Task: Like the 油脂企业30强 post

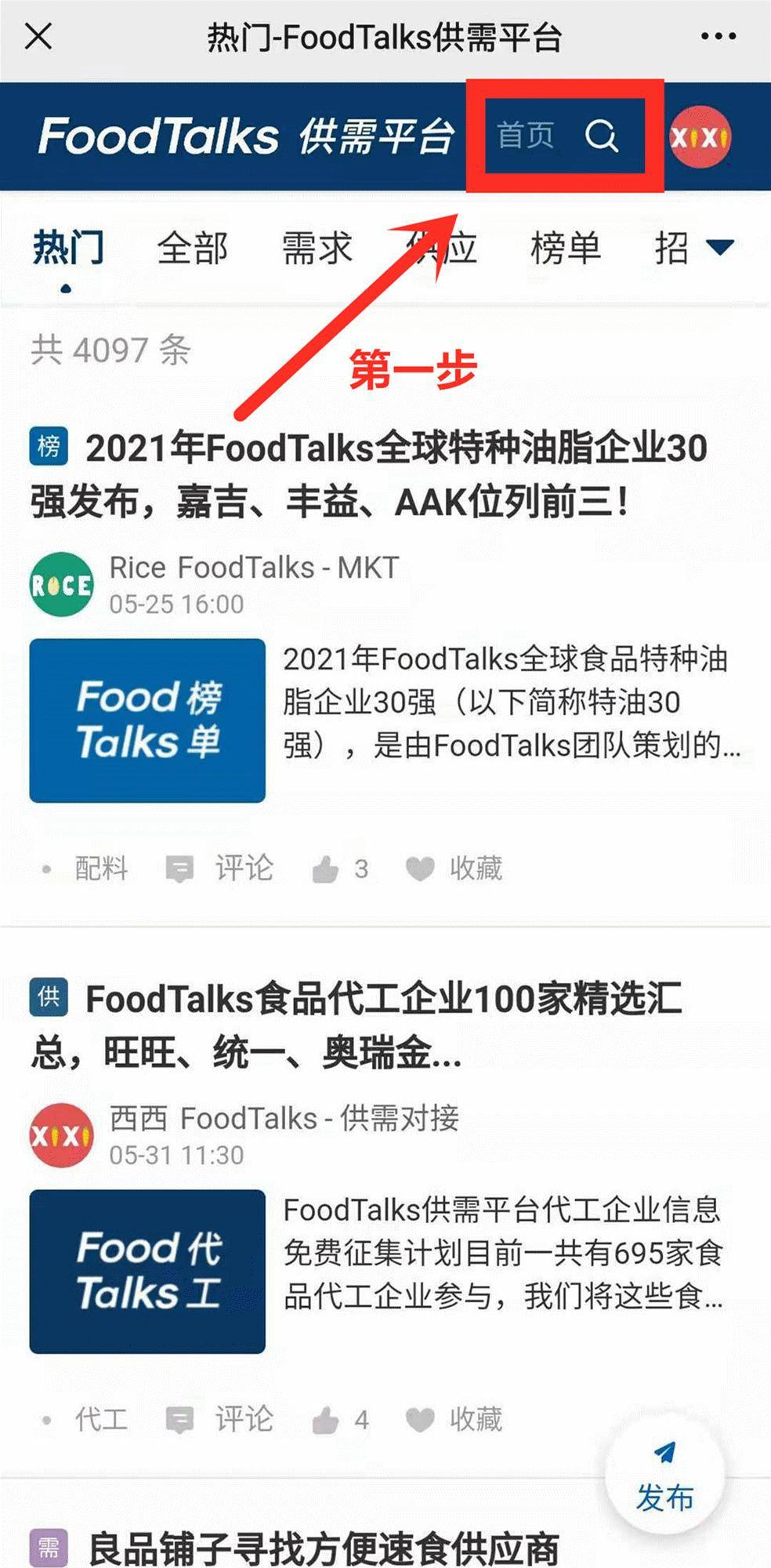Action: 328,869
